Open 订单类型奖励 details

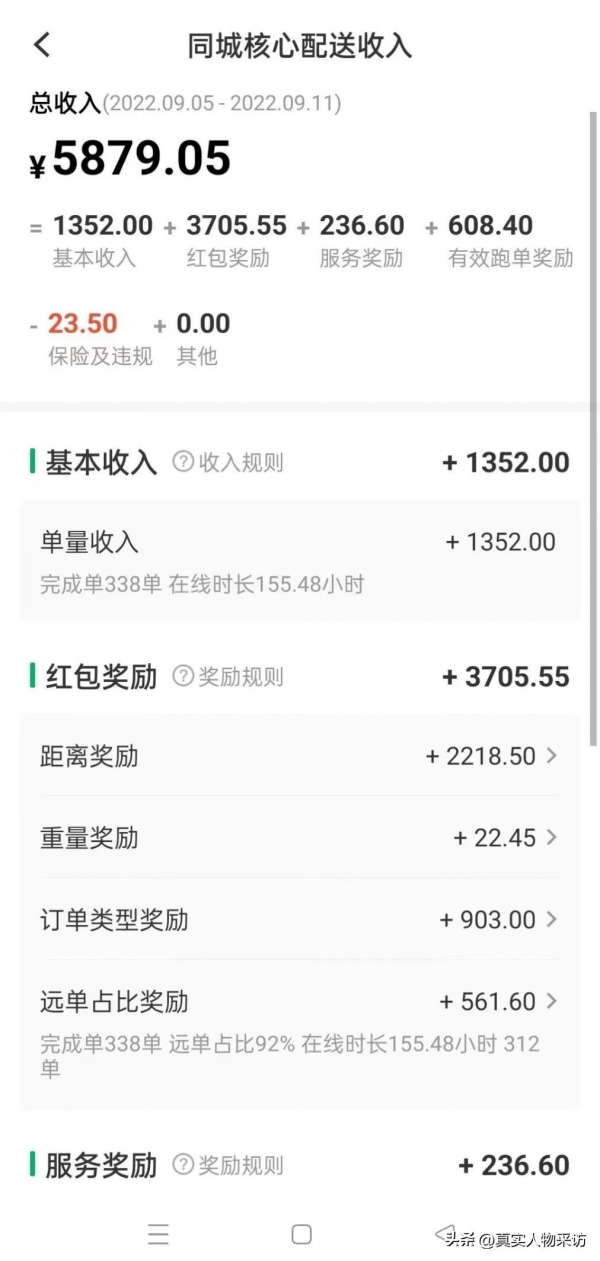pyautogui.click(x=299, y=920)
